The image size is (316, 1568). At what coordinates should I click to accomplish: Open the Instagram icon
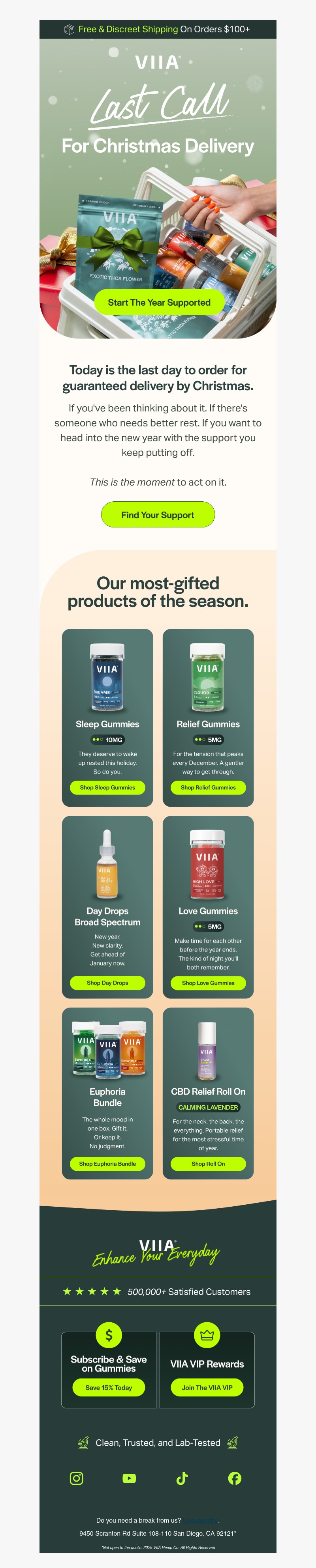[76, 1478]
